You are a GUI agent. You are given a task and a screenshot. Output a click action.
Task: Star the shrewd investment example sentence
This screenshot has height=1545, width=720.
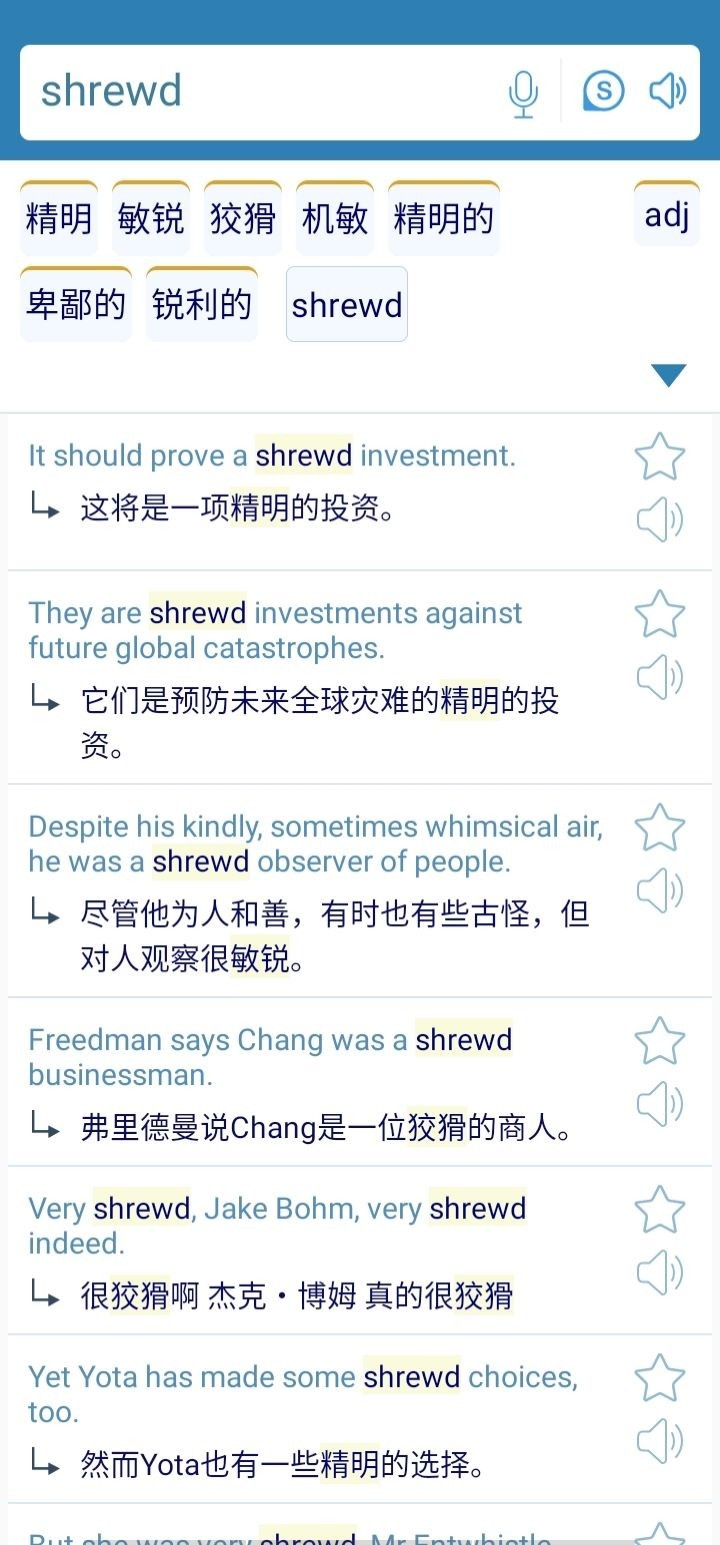click(660, 456)
